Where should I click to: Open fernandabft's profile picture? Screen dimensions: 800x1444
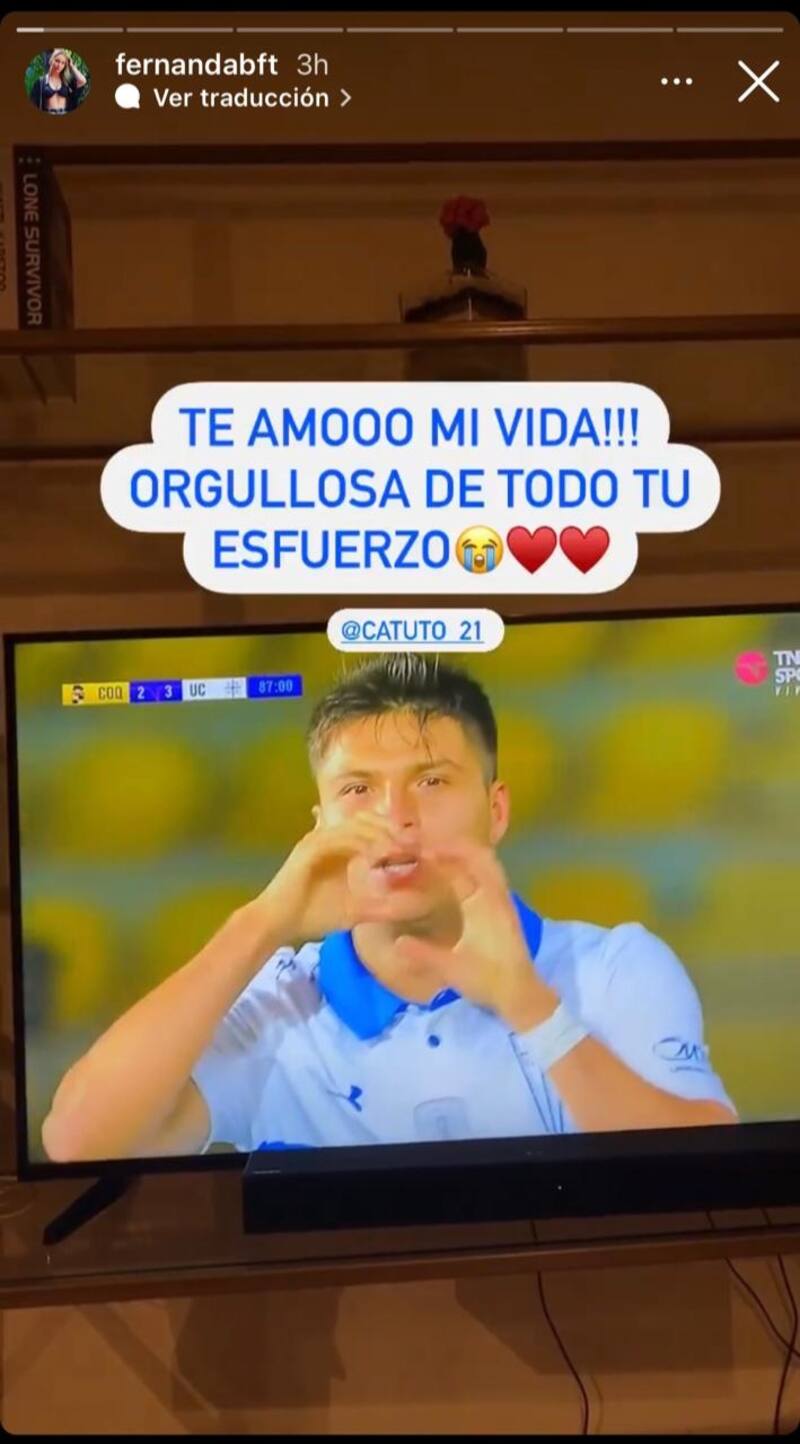coord(57,81)
